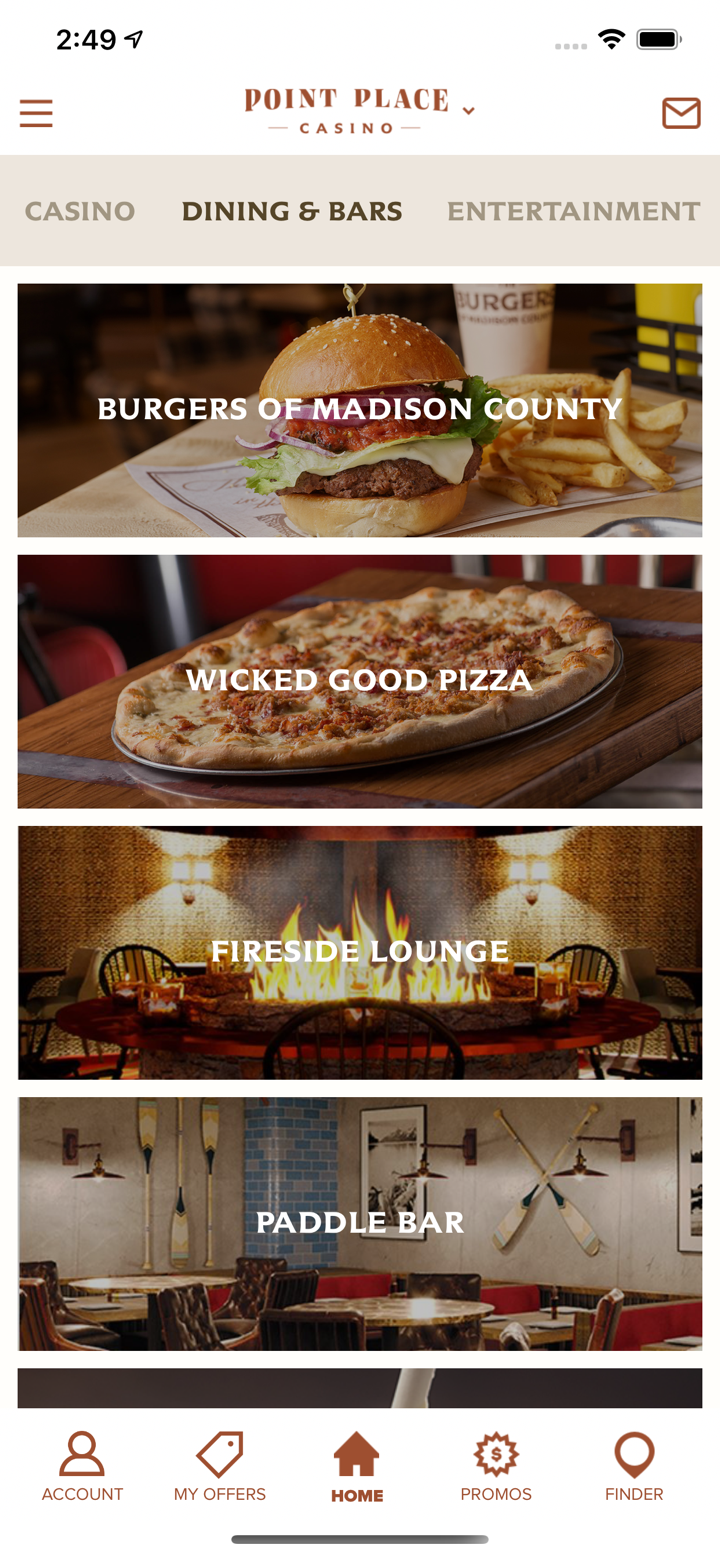Open the messages envelope icon
This screenshot has height=1558, width=720.
(681, 113)
